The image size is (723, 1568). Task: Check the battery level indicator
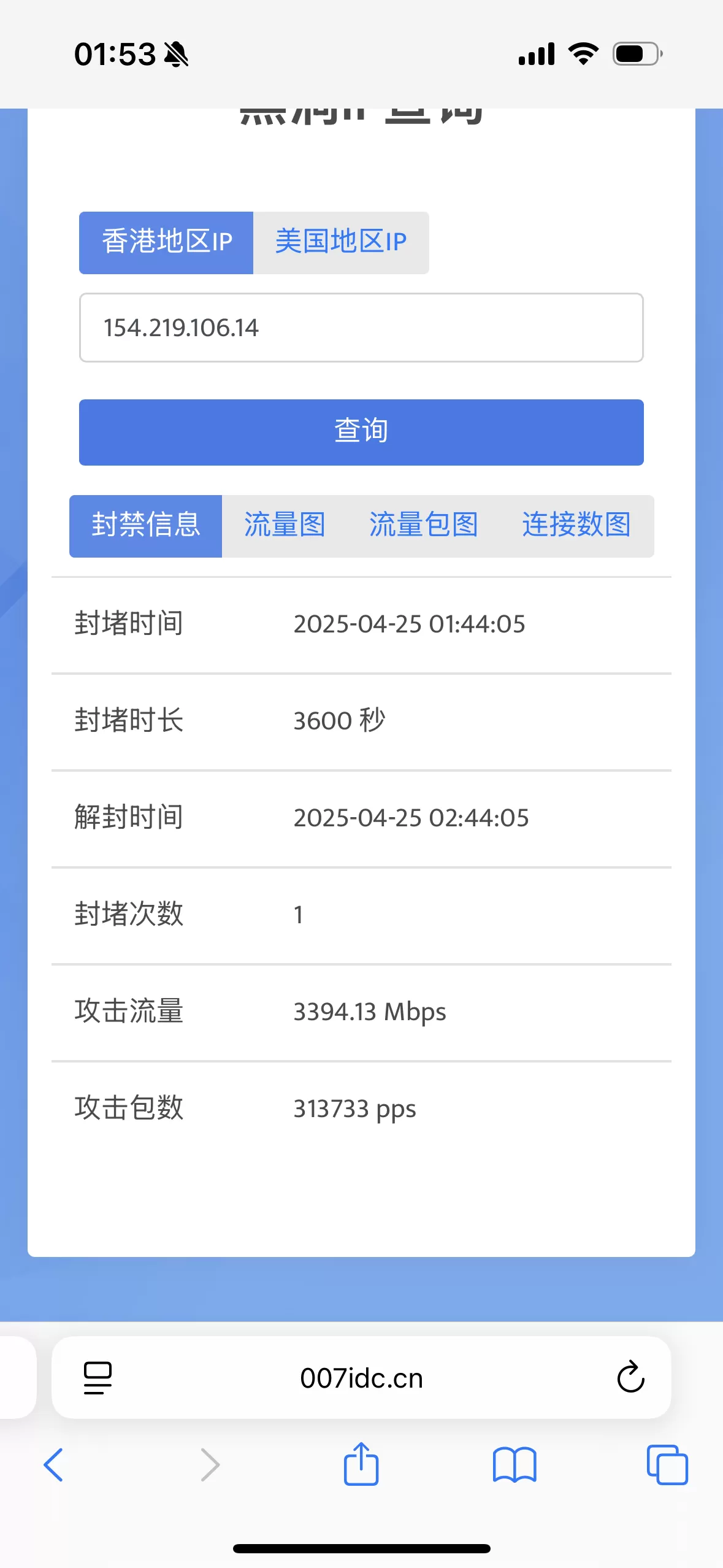(636, 54)
